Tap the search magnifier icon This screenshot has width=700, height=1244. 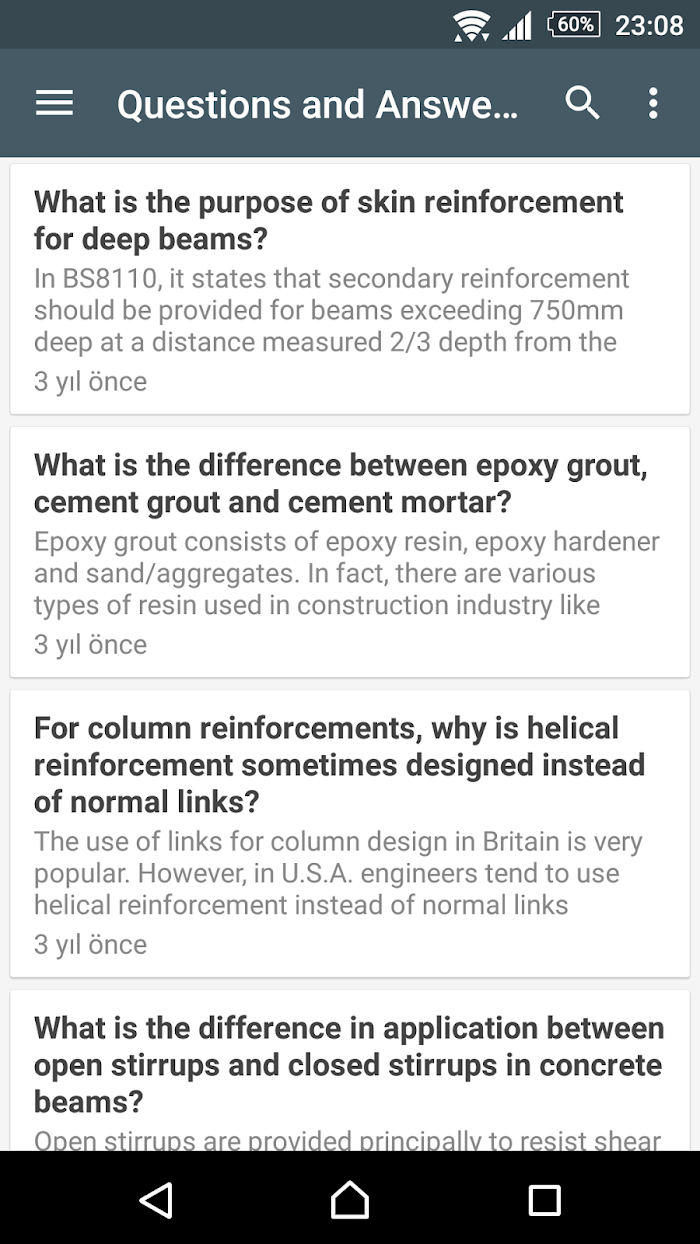[582, 103]
